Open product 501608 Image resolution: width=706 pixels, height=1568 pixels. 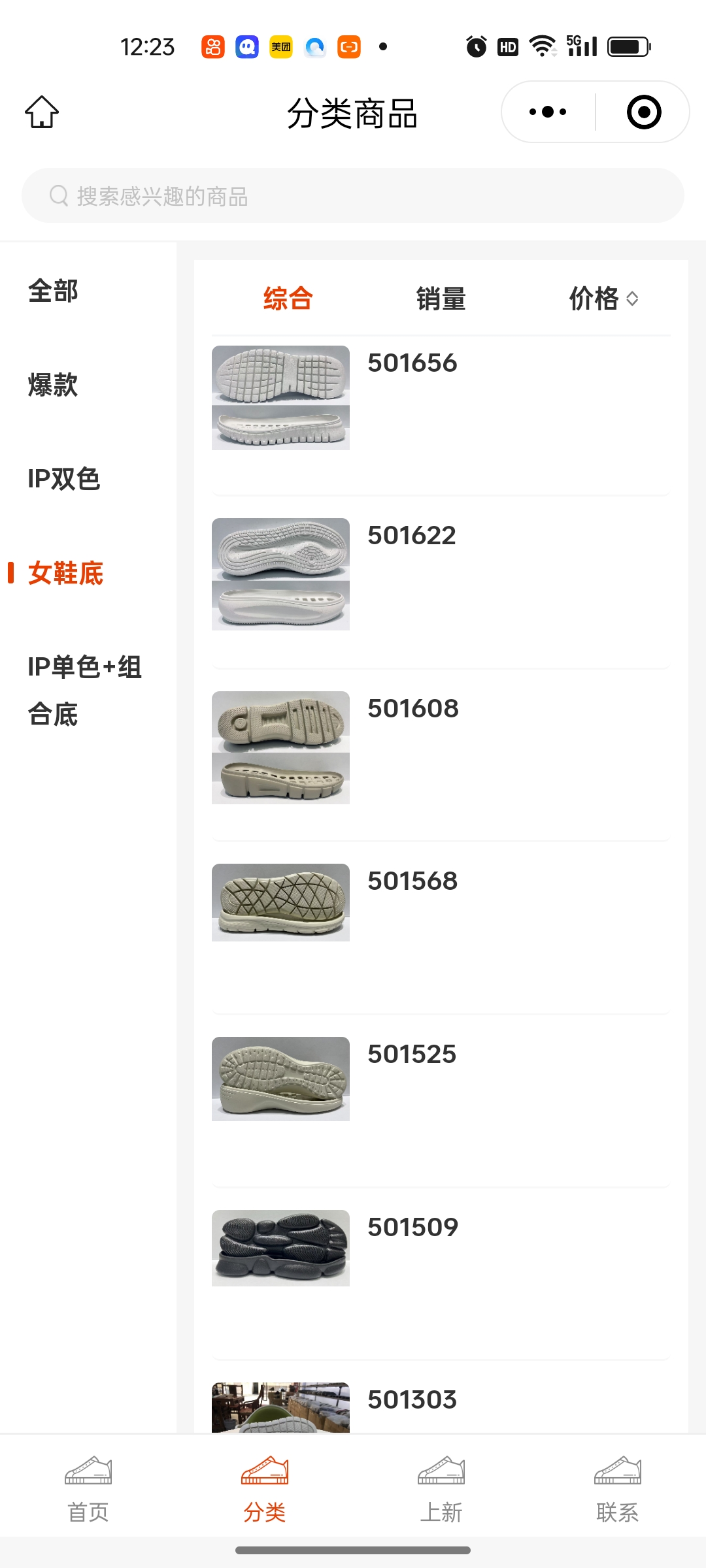pos(413,709)
